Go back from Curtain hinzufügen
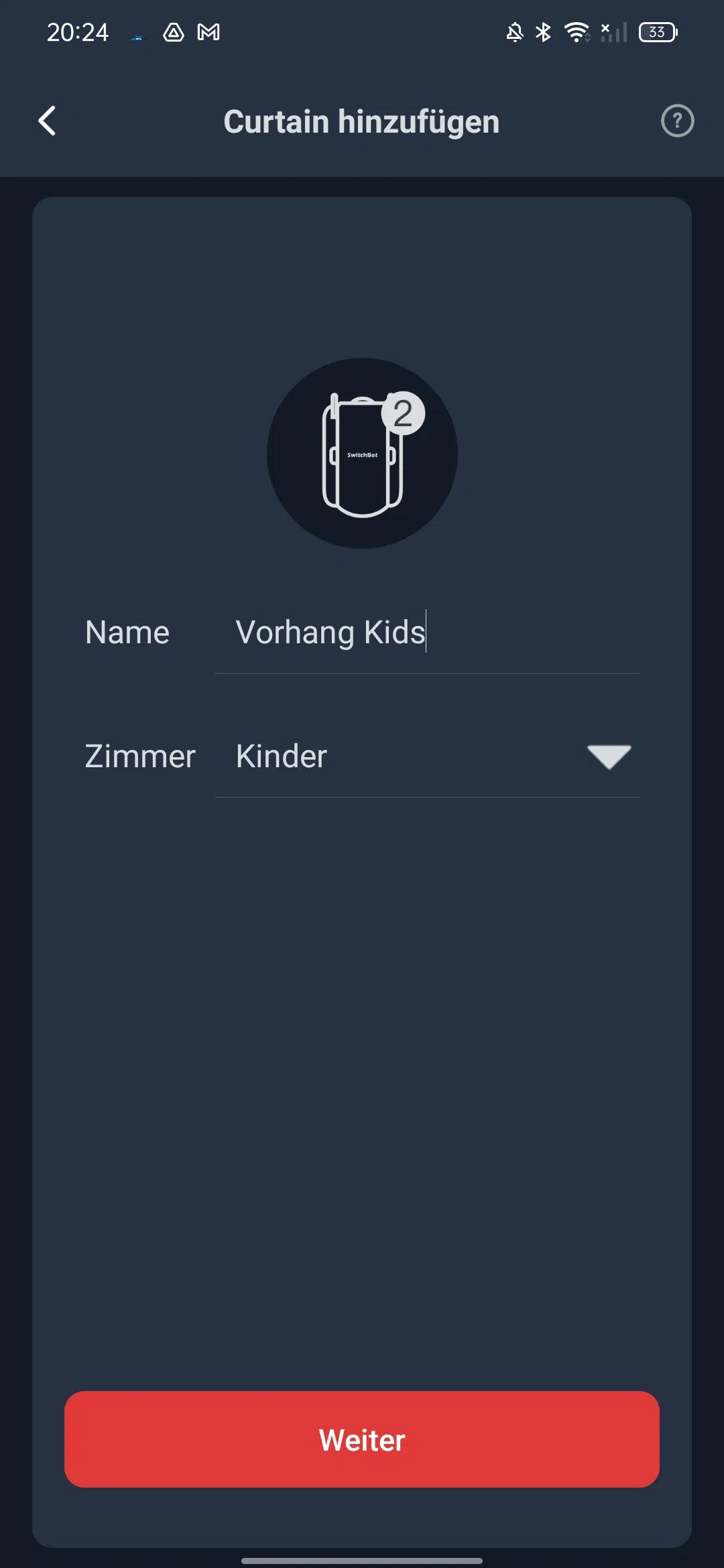 coord(47,121)
